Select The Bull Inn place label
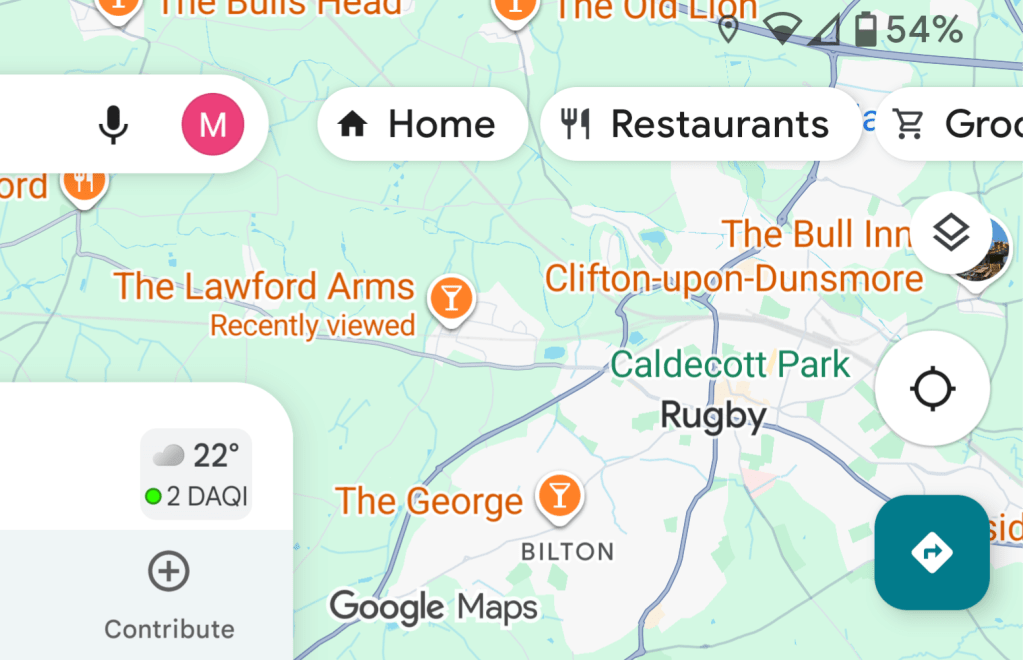1023x660 pixels. click(815, 234)
